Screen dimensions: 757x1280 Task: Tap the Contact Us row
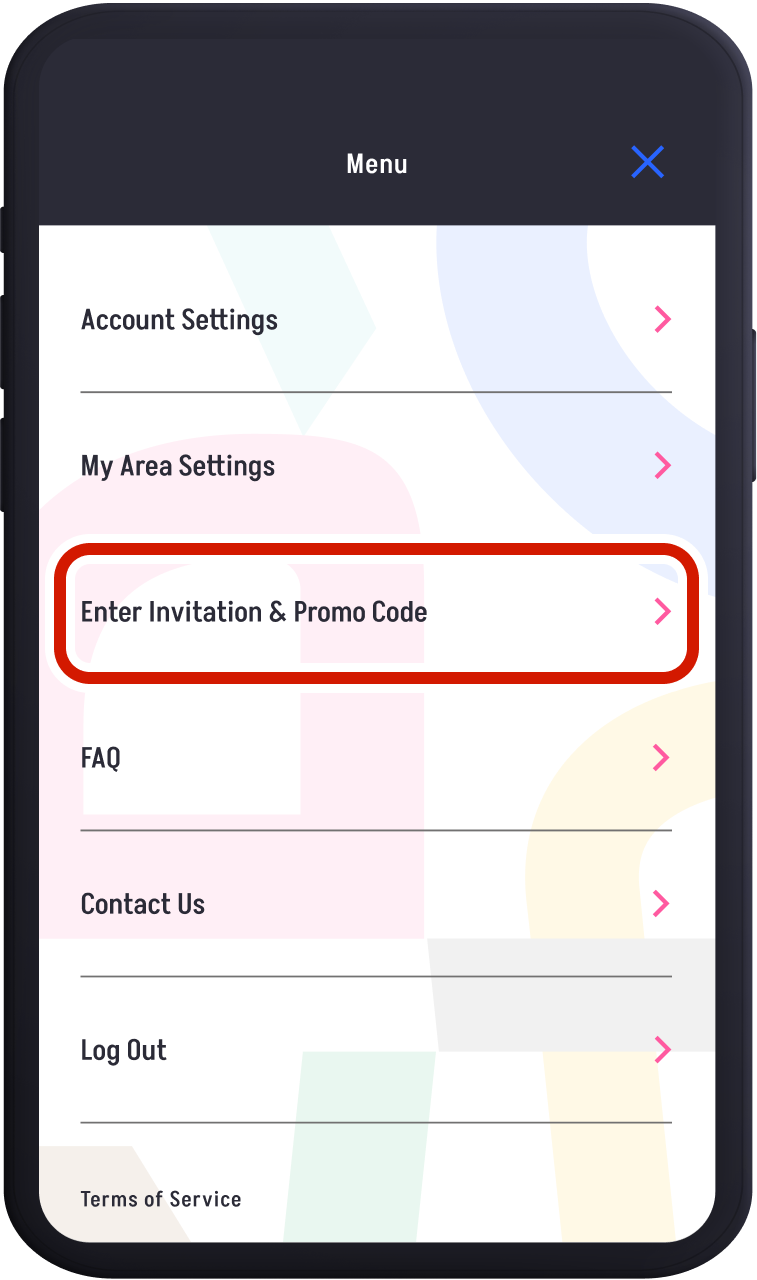(375, 904)
